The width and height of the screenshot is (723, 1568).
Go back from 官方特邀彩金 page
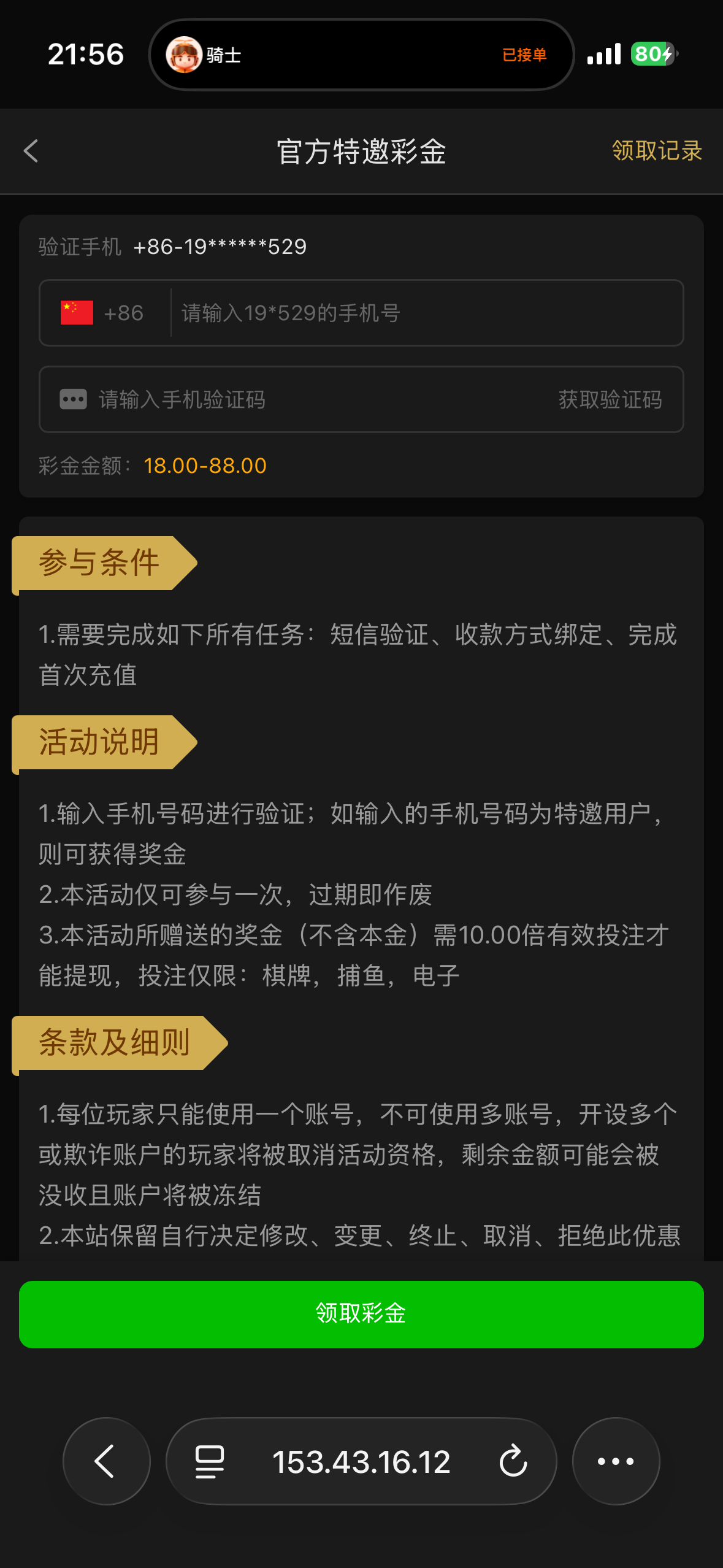point(31,151)
